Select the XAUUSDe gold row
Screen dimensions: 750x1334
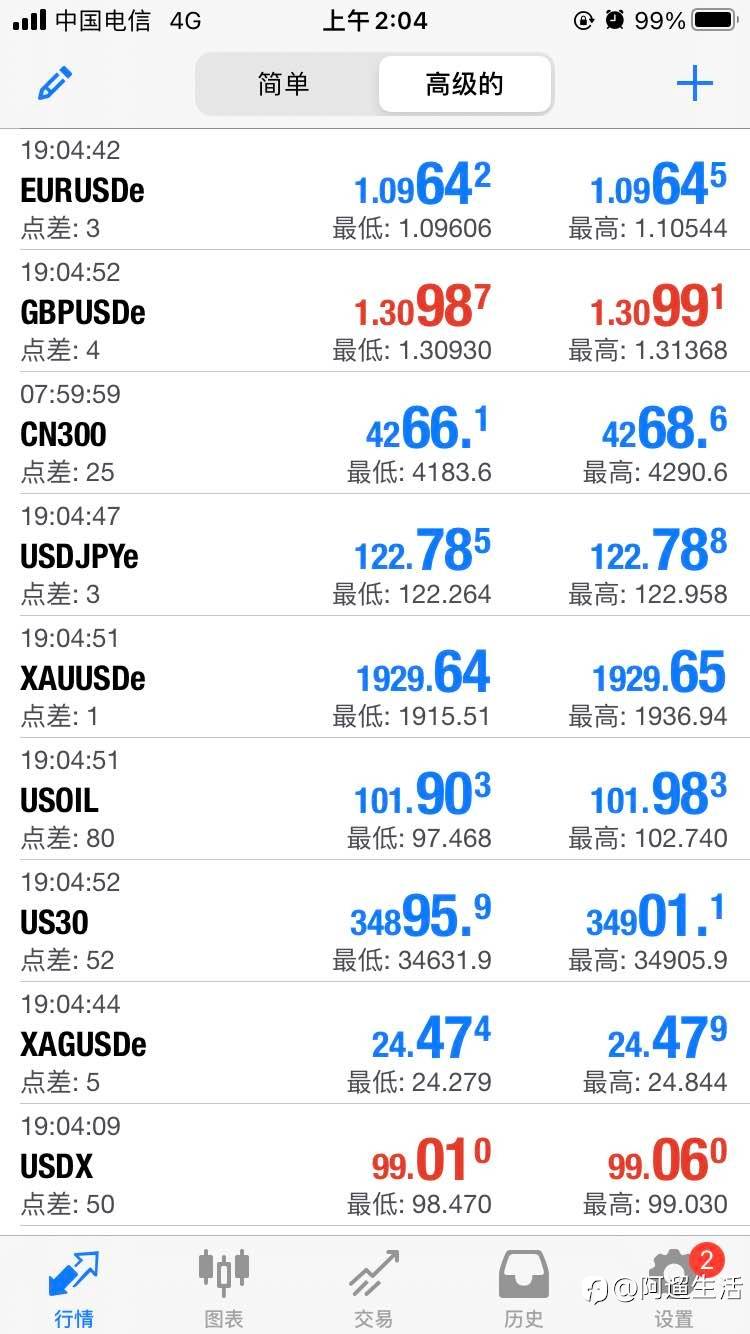375,677
